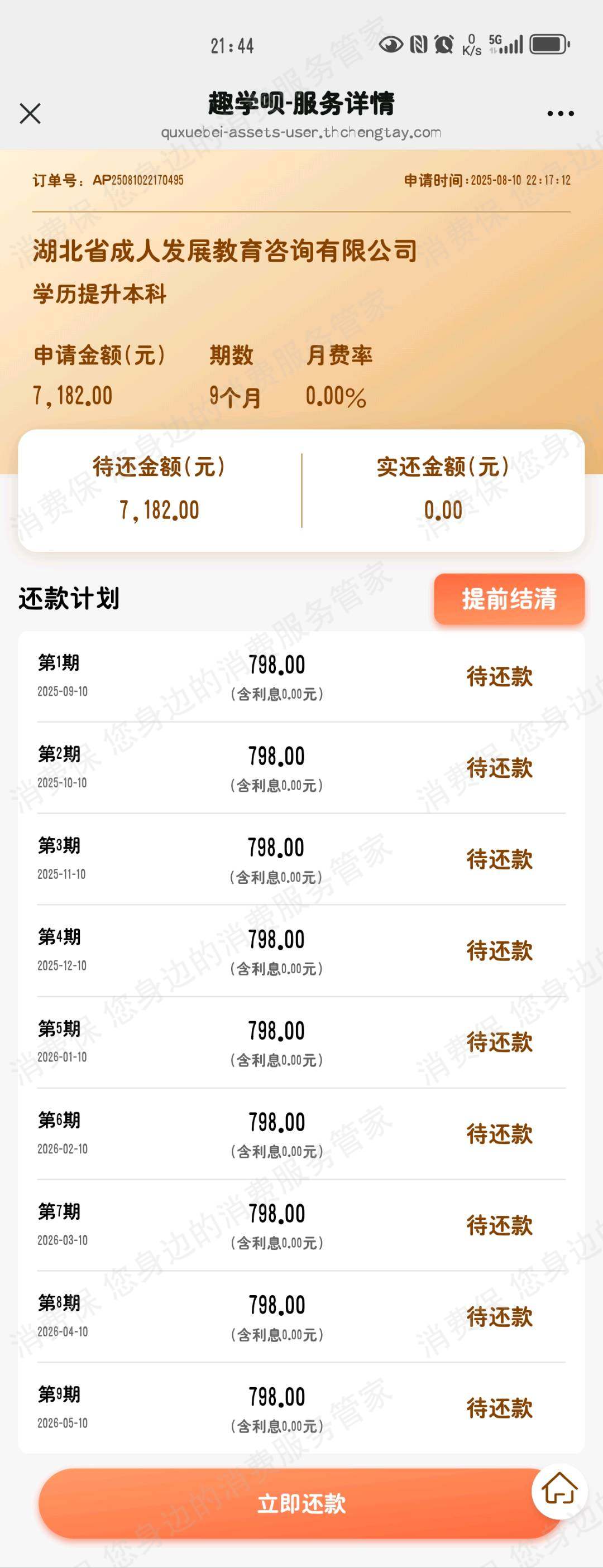Select the 第9期 final installment

(x=301, y=1407)
